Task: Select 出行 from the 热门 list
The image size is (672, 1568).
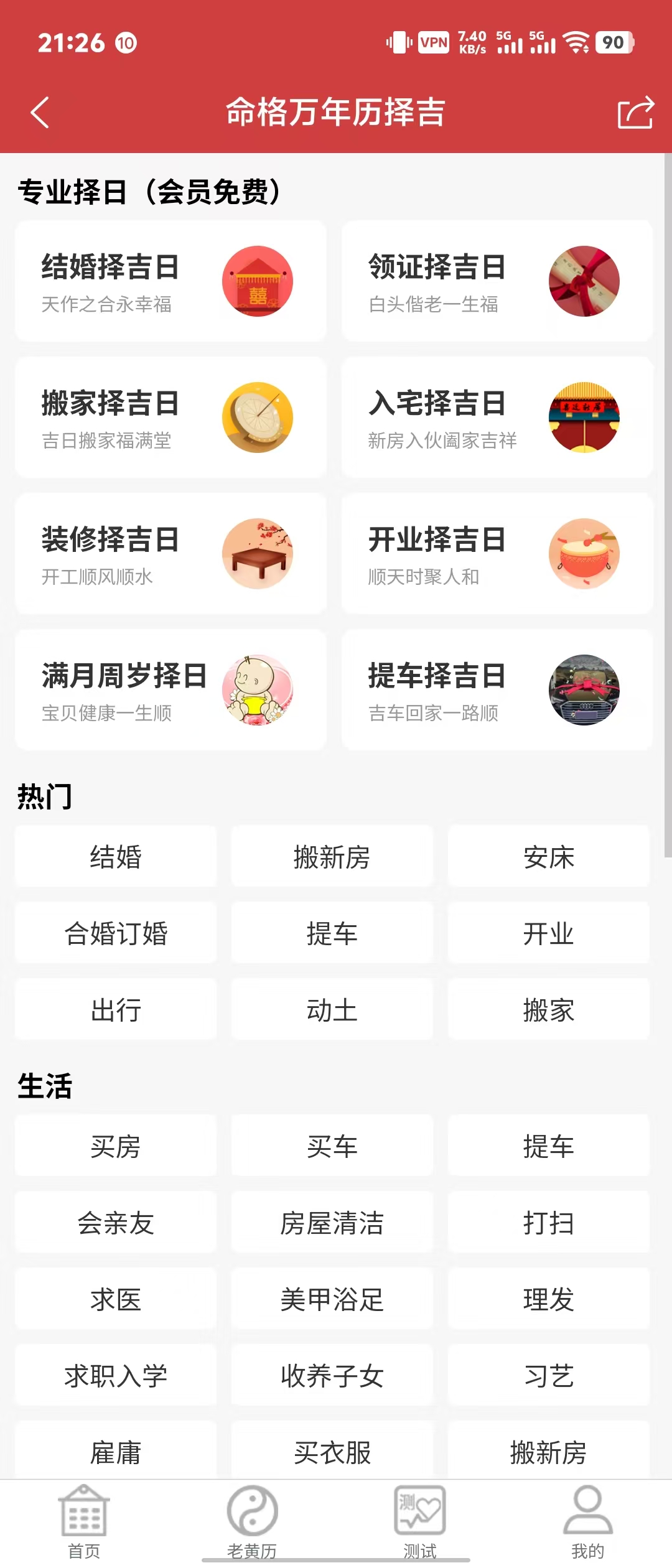Action: (116, 1010)
